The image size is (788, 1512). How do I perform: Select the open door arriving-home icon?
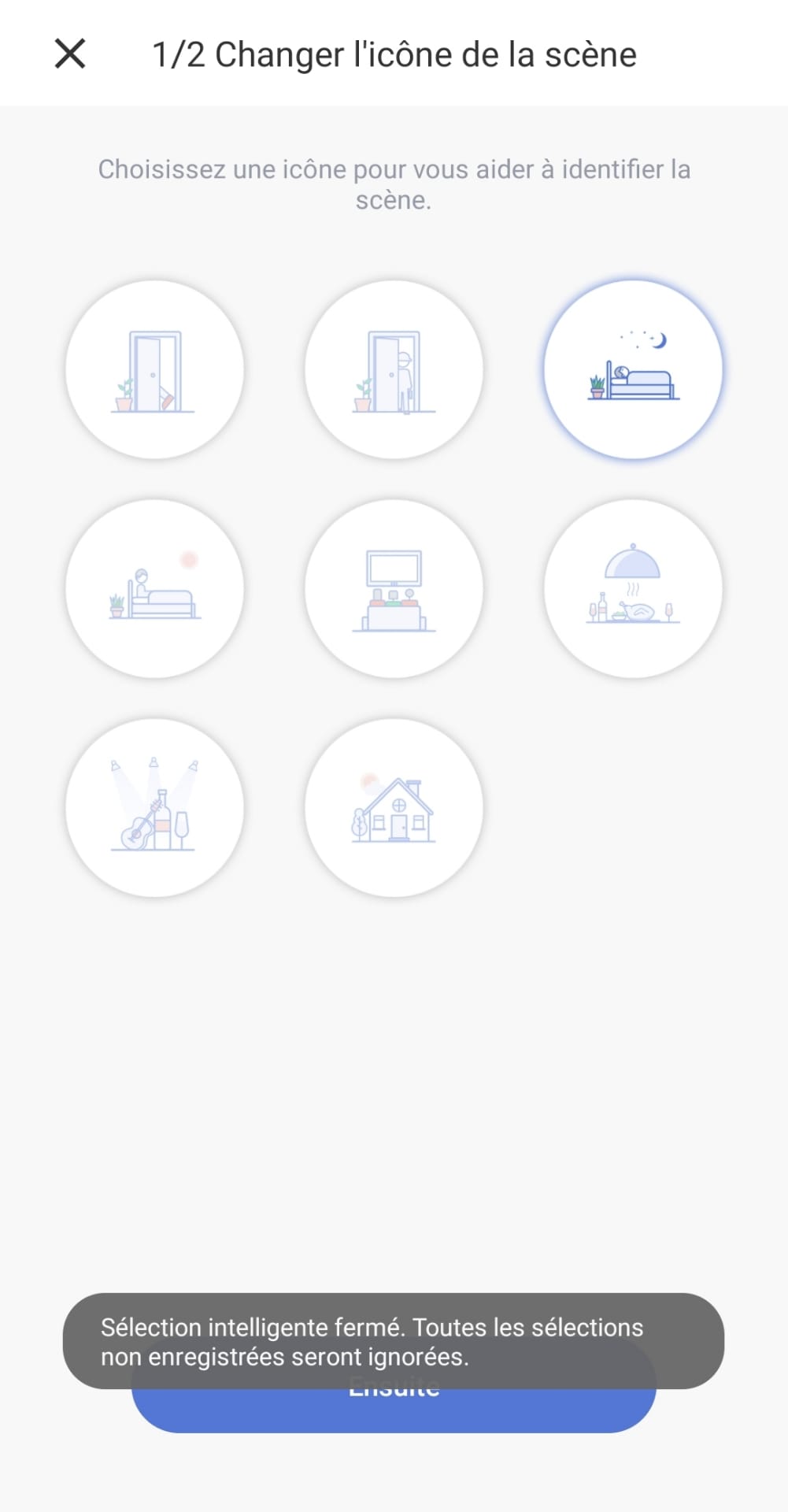point(154,370)
